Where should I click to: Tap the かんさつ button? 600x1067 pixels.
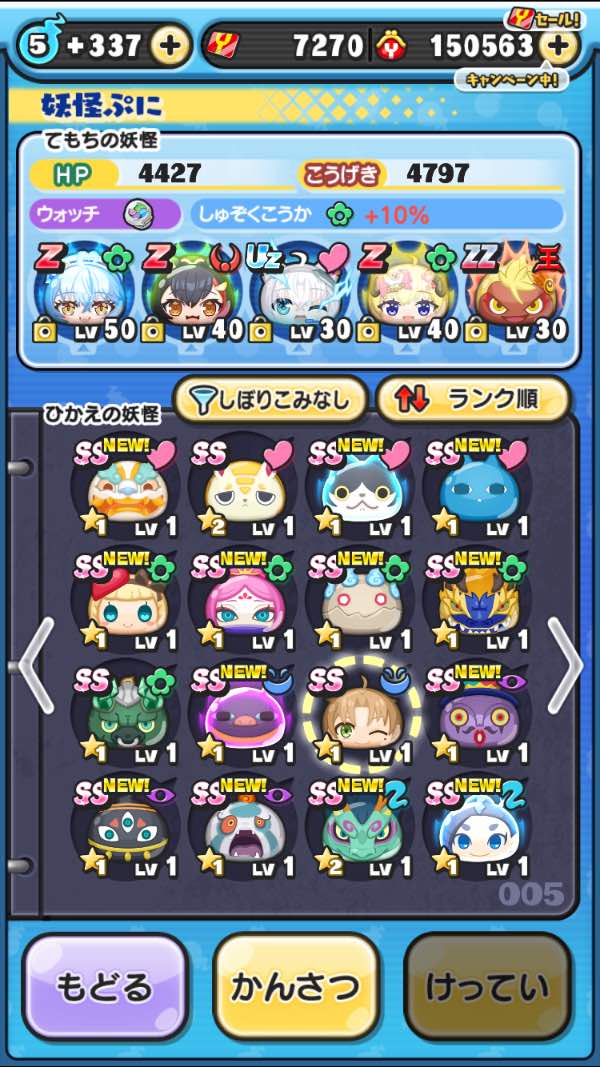296,987
